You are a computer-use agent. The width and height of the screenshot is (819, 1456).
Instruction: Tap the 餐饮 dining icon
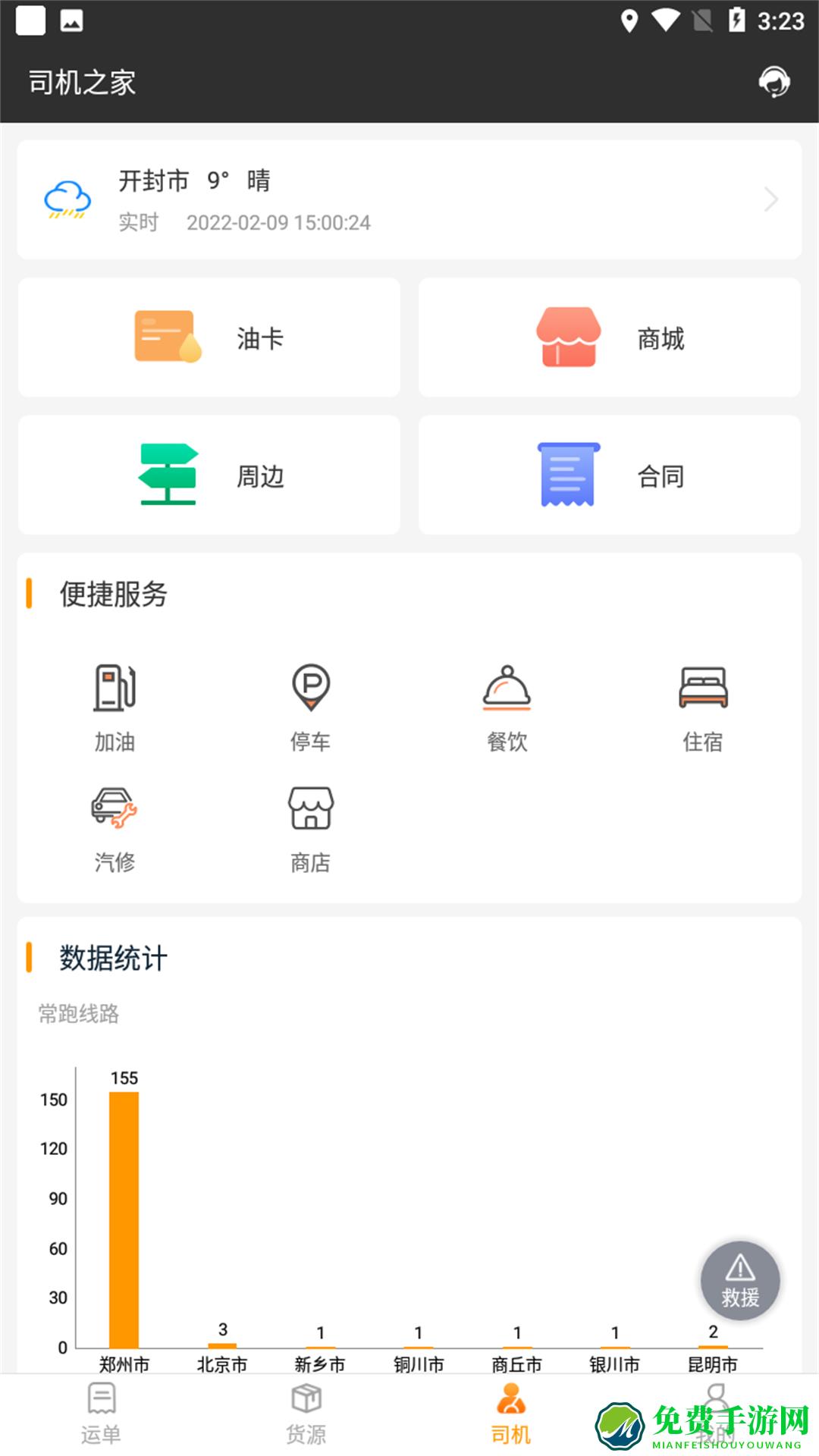coord(507,705)
